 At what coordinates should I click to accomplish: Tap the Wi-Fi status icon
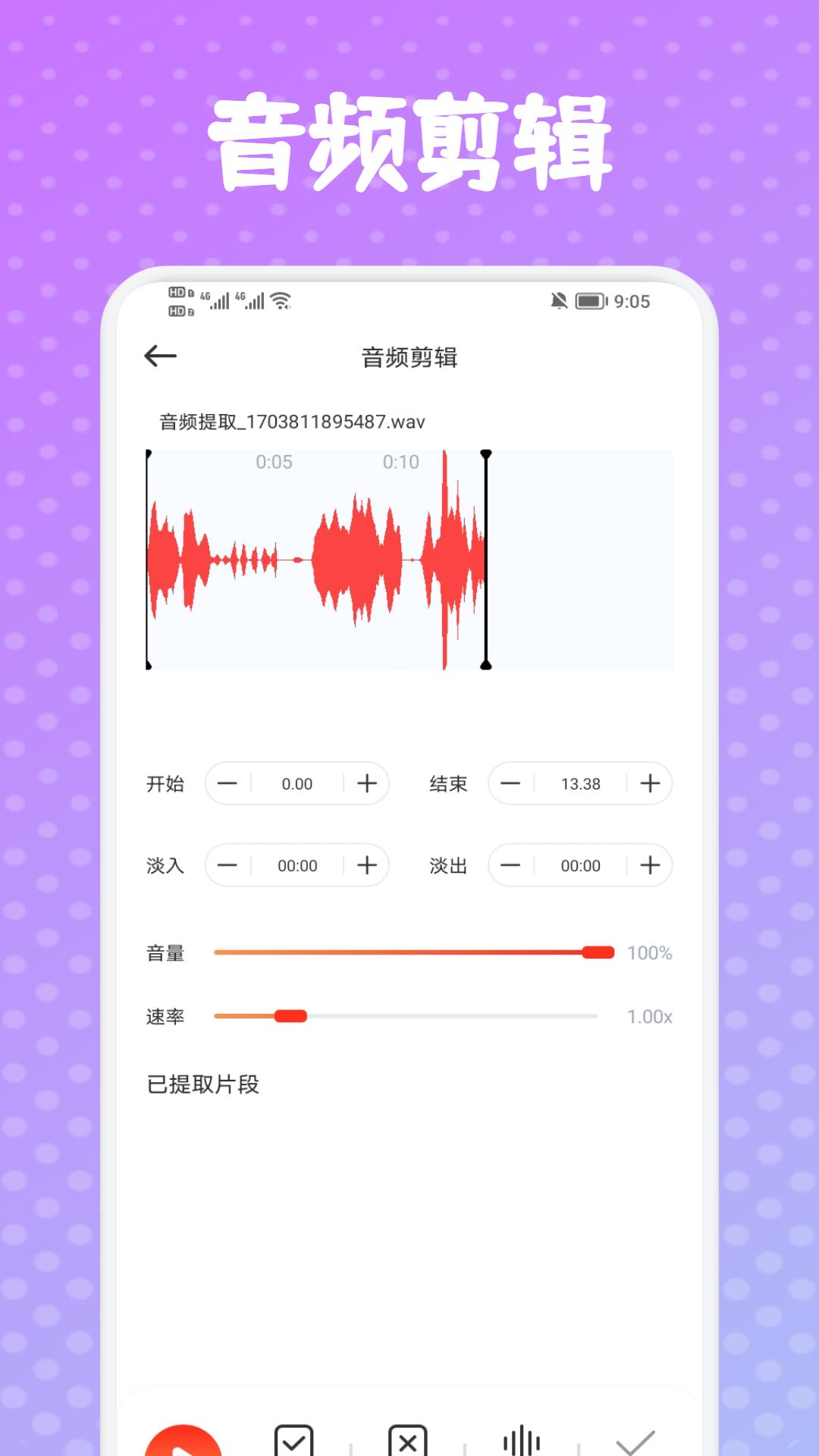[282, 300]
